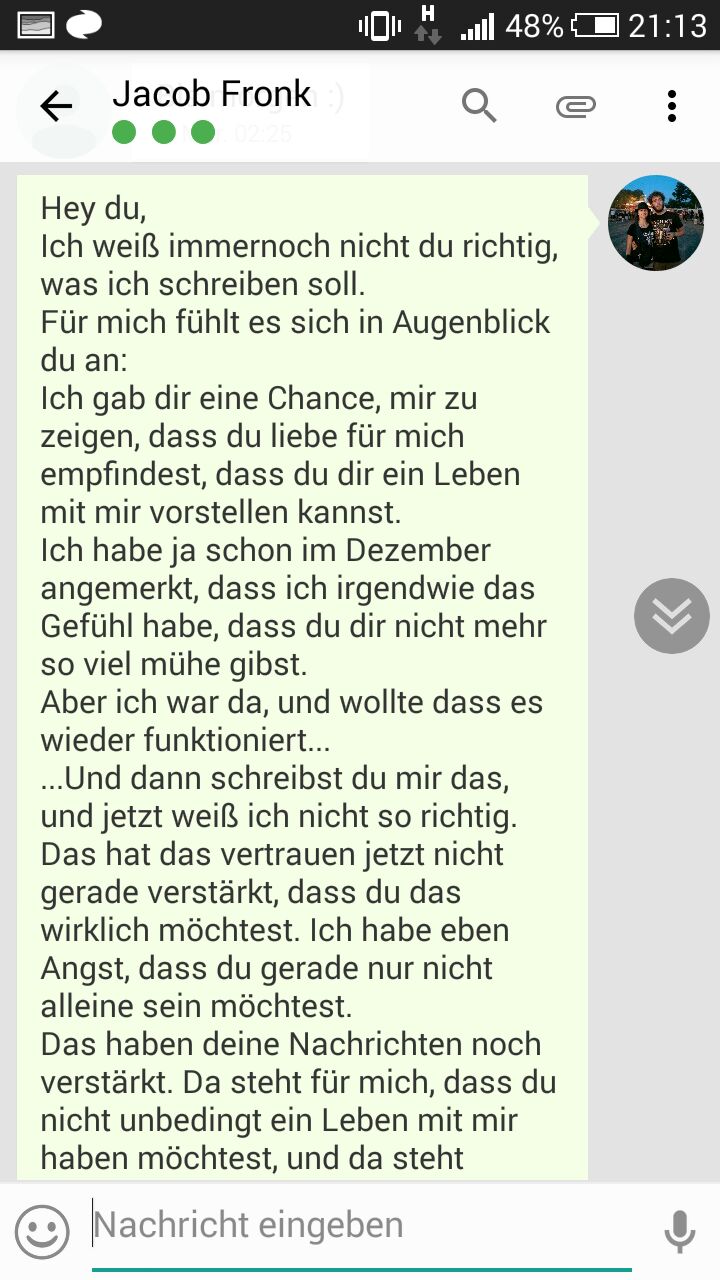This screenshot has height=1280, width=720.
Task: Open the sender's round profile picture
Action: pos(656,223)
